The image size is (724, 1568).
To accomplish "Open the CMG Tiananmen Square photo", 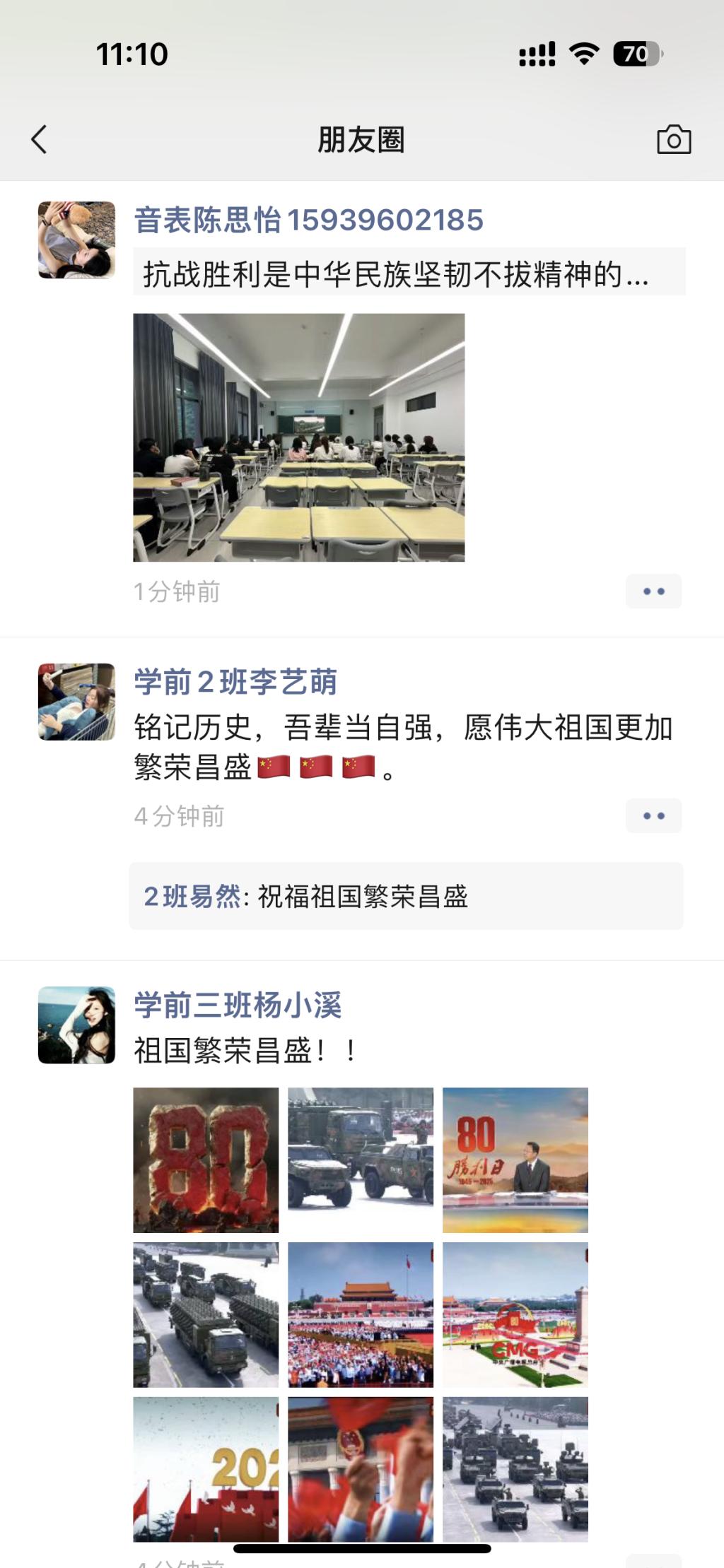I will tap(515, 1315).
